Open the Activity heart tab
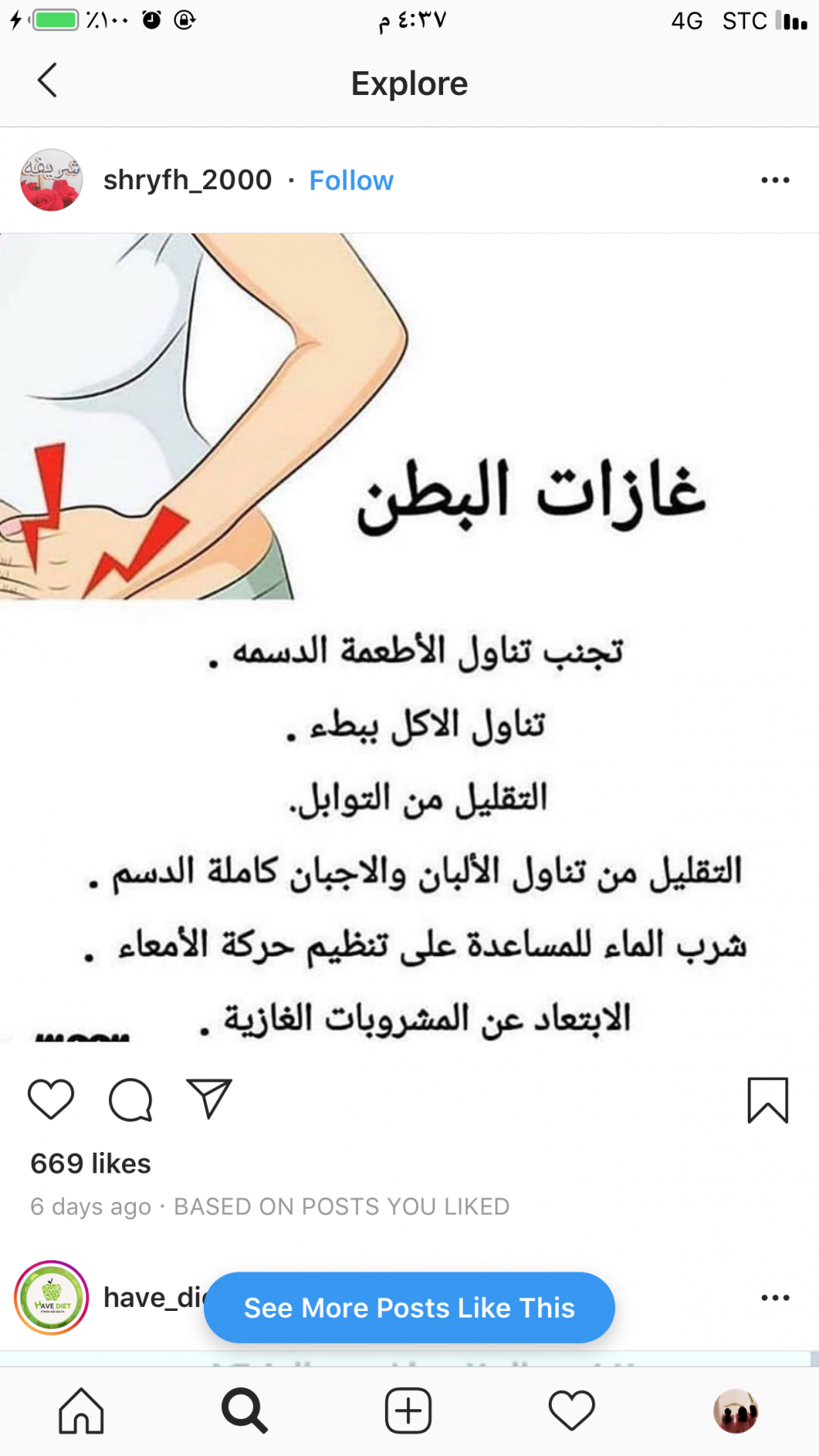 (572, 1411)
